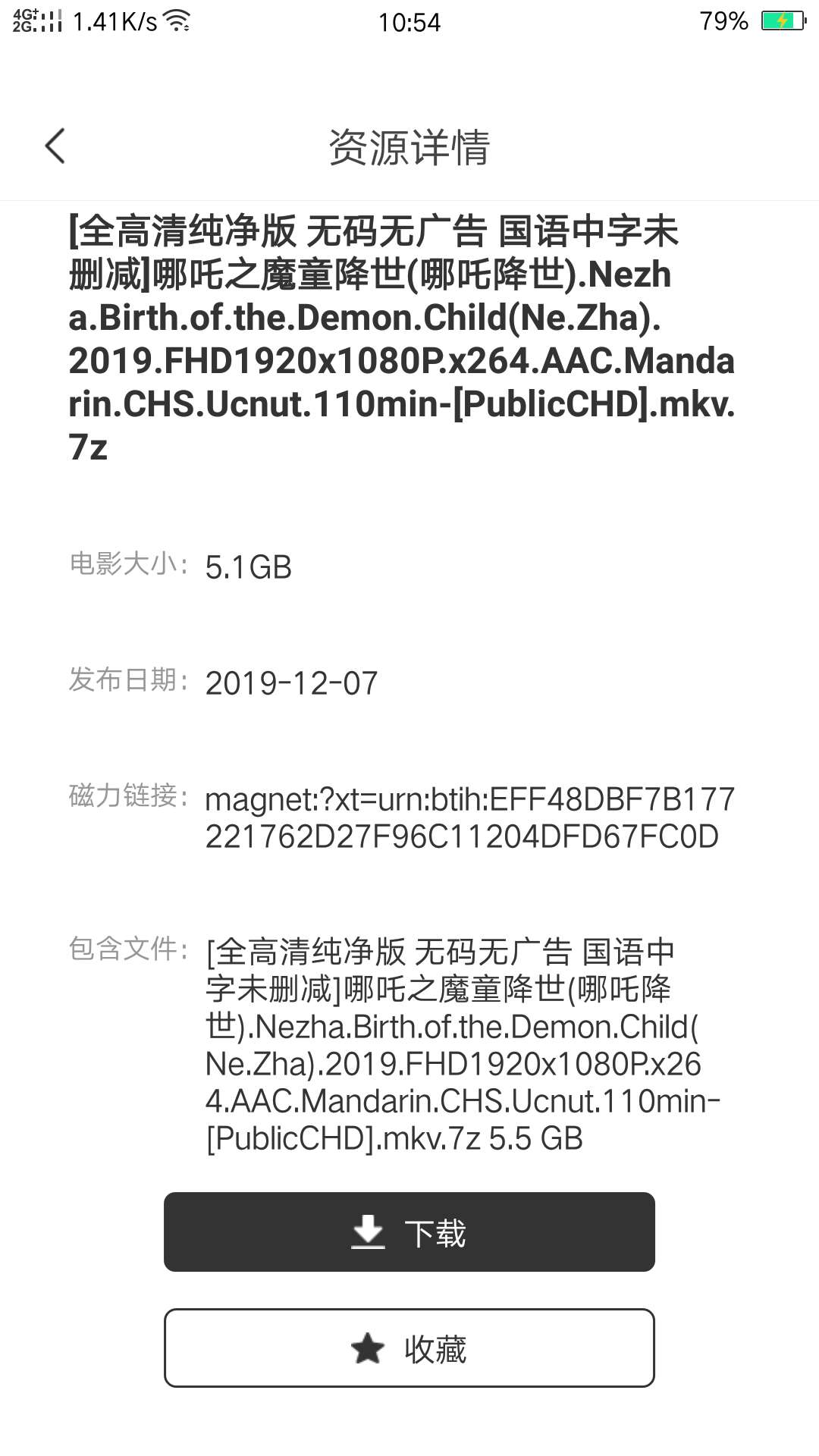The height and width of the screenshot is (1456, 819).
Task: Go back from the resource details page
Action: [x=55, y=146]
